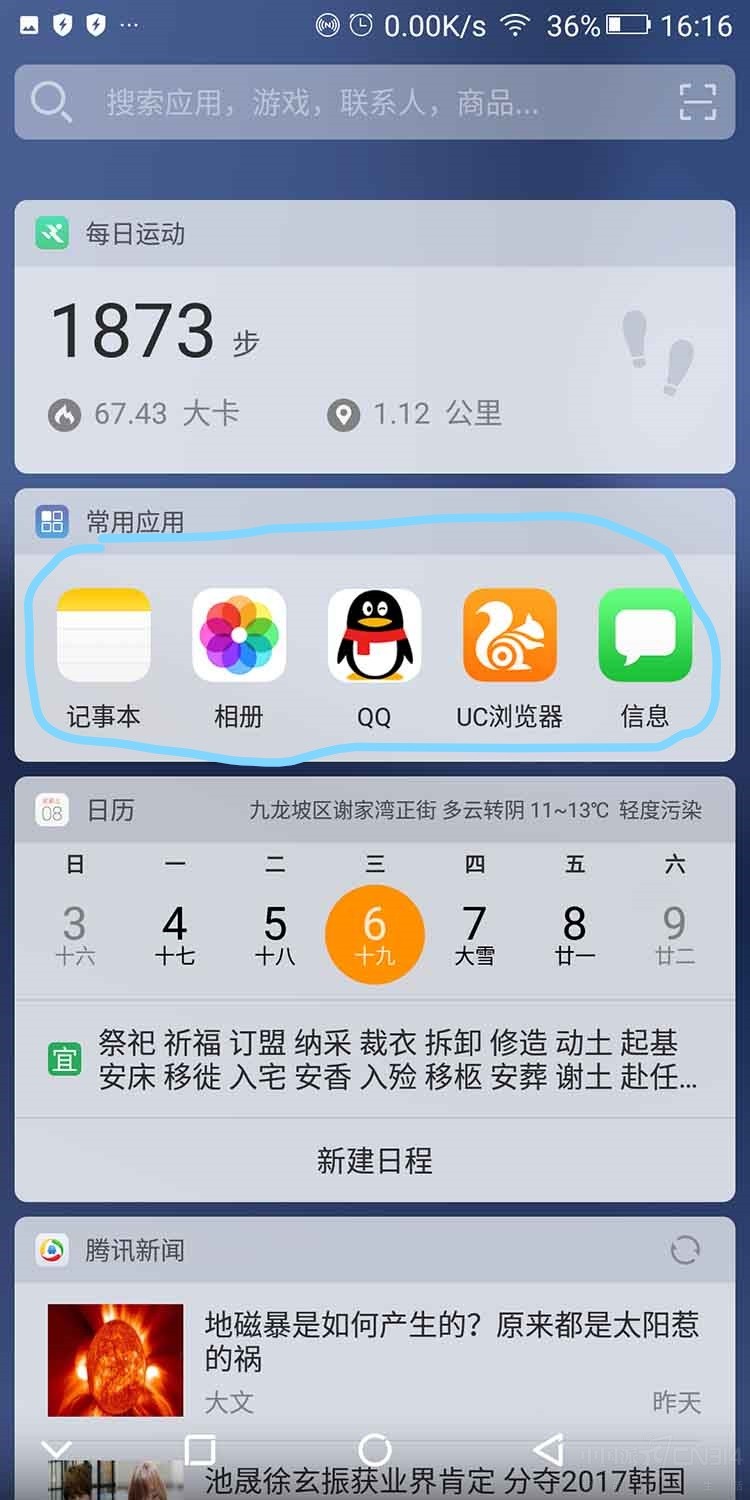Tap the search box for apps and contacts
Viewport: 750px width, 1500px height.
340,102
